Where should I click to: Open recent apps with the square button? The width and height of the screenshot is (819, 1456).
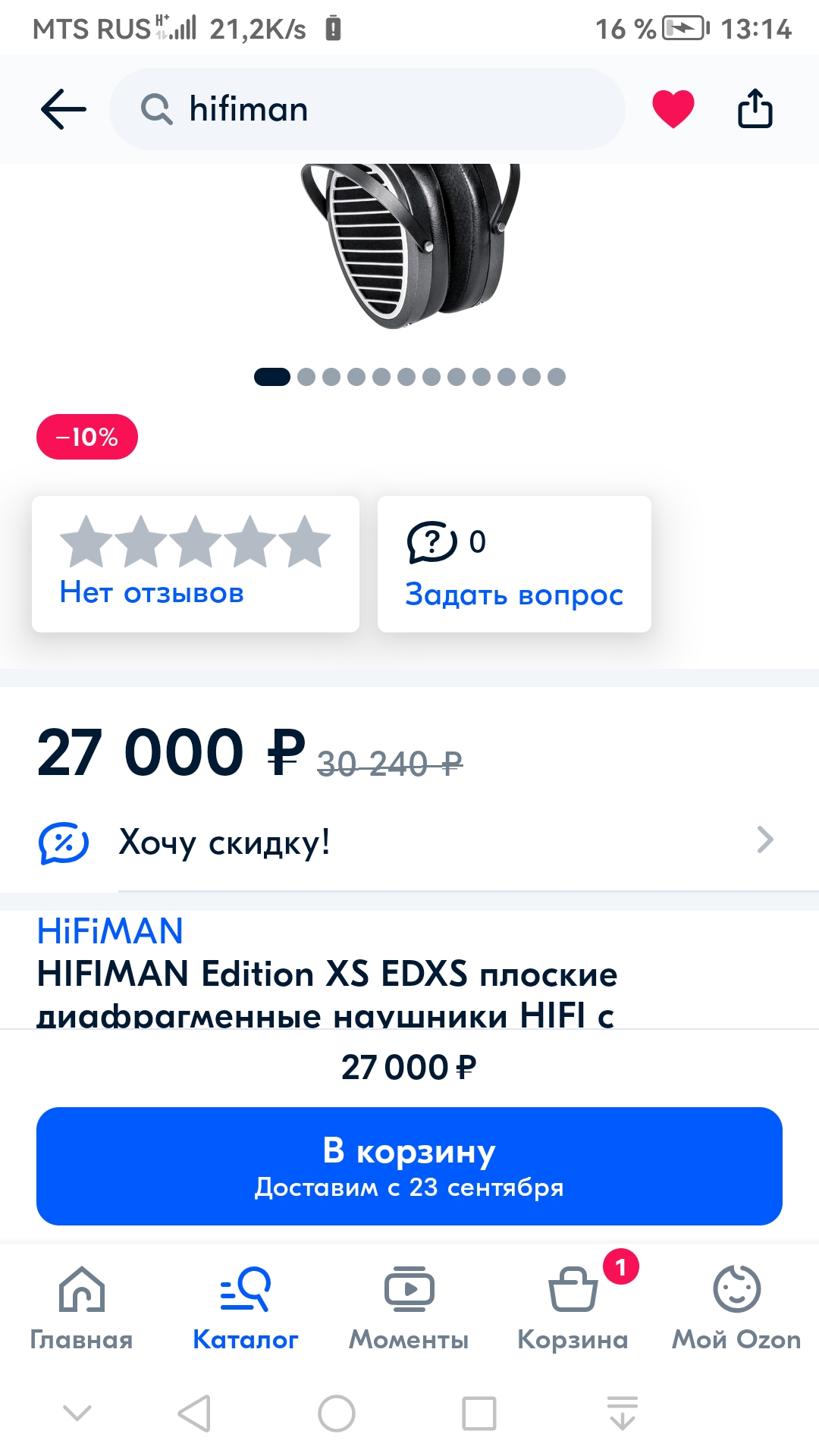479,1414
